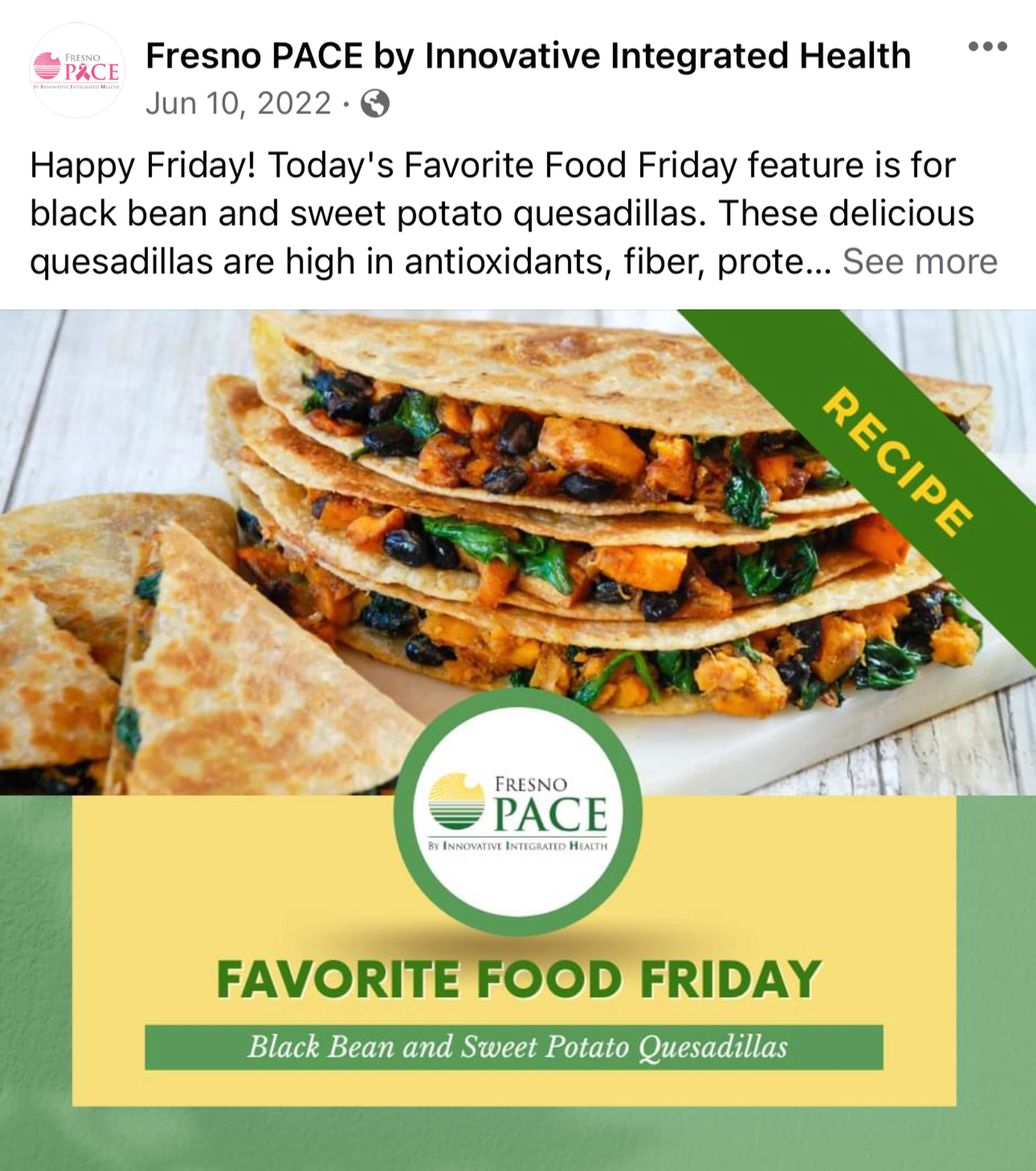Image resolution: width=1036 pixels, height=1171 pixels.
Task: Open the quesadilla recipe post image
Action: click(x=518, y=687)
